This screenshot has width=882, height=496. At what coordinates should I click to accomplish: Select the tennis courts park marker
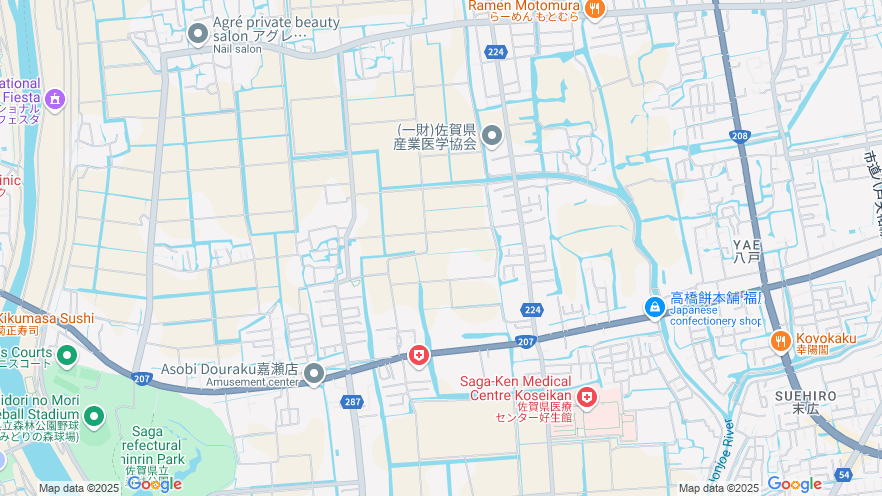[67, 355]
